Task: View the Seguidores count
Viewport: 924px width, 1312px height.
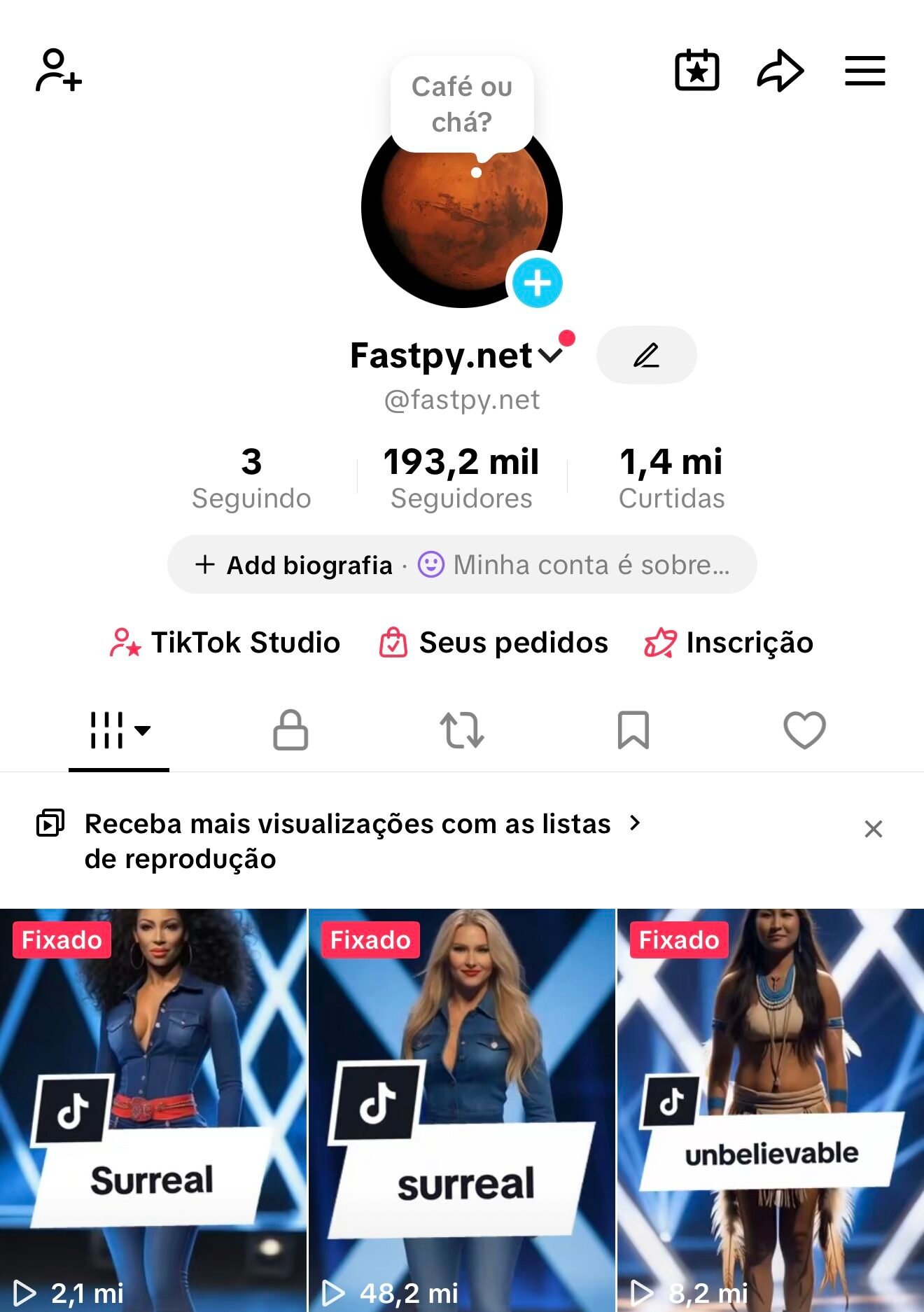Action: (461, 476)
